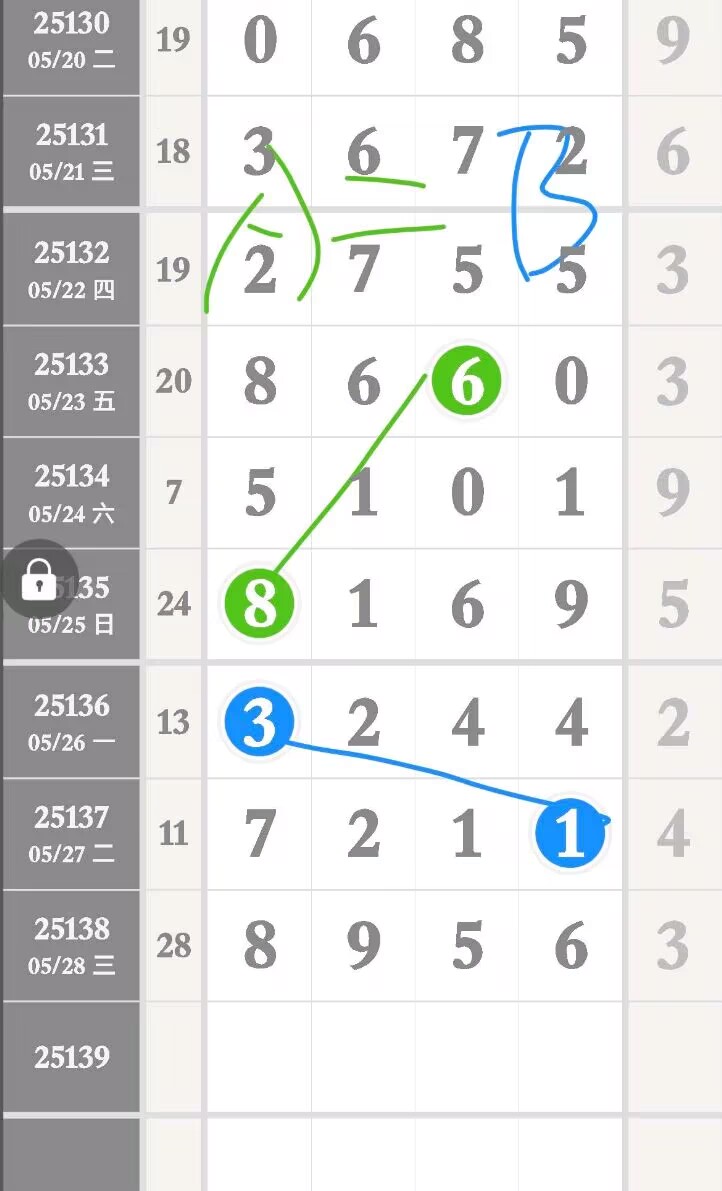Image resolution: width=722 pixels, height=1191 pixels.
Task: Select the blue circled number 1
Action: click(568, 835)
